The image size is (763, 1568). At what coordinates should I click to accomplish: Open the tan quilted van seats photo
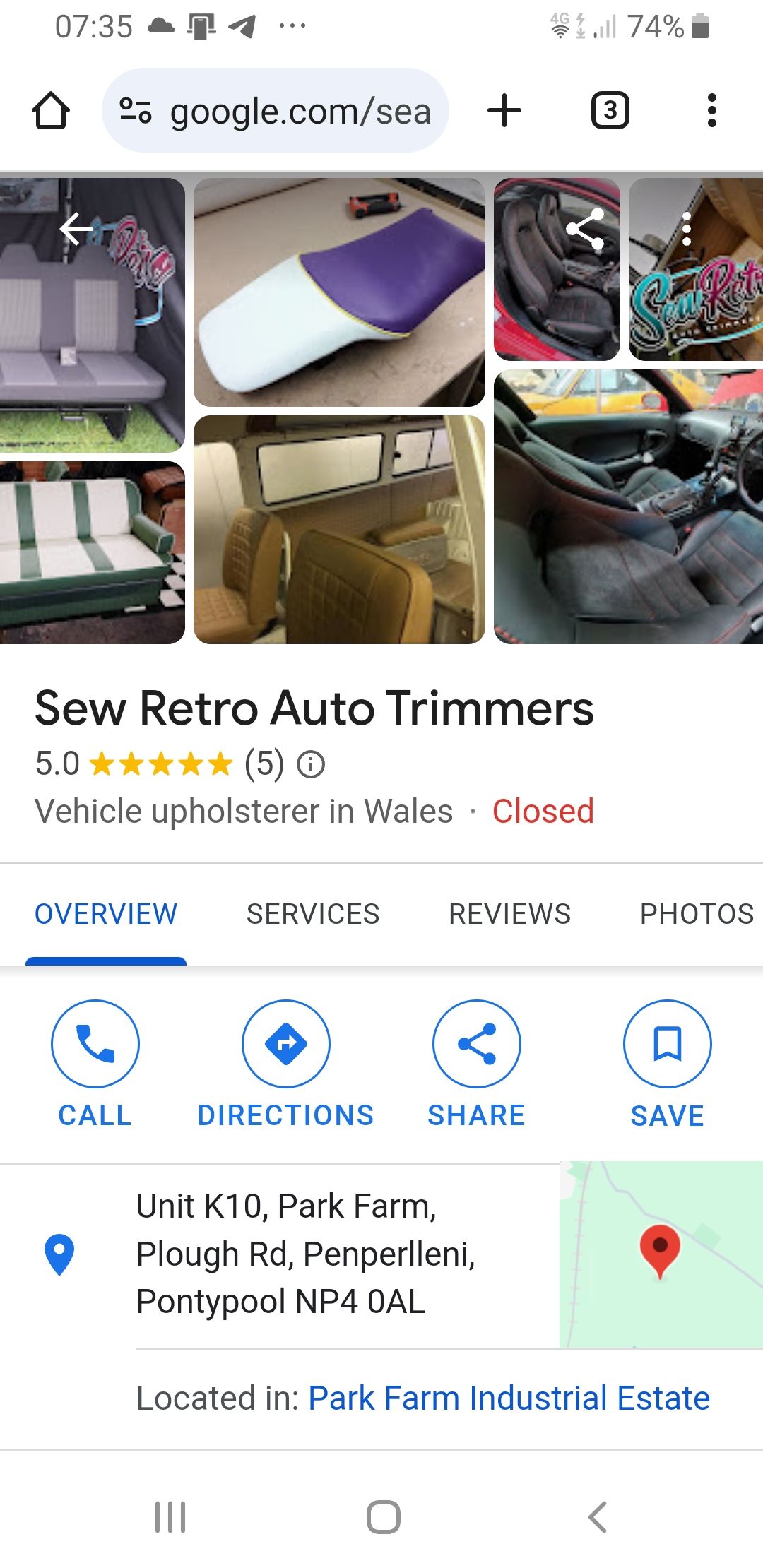[x=339, y=530]
